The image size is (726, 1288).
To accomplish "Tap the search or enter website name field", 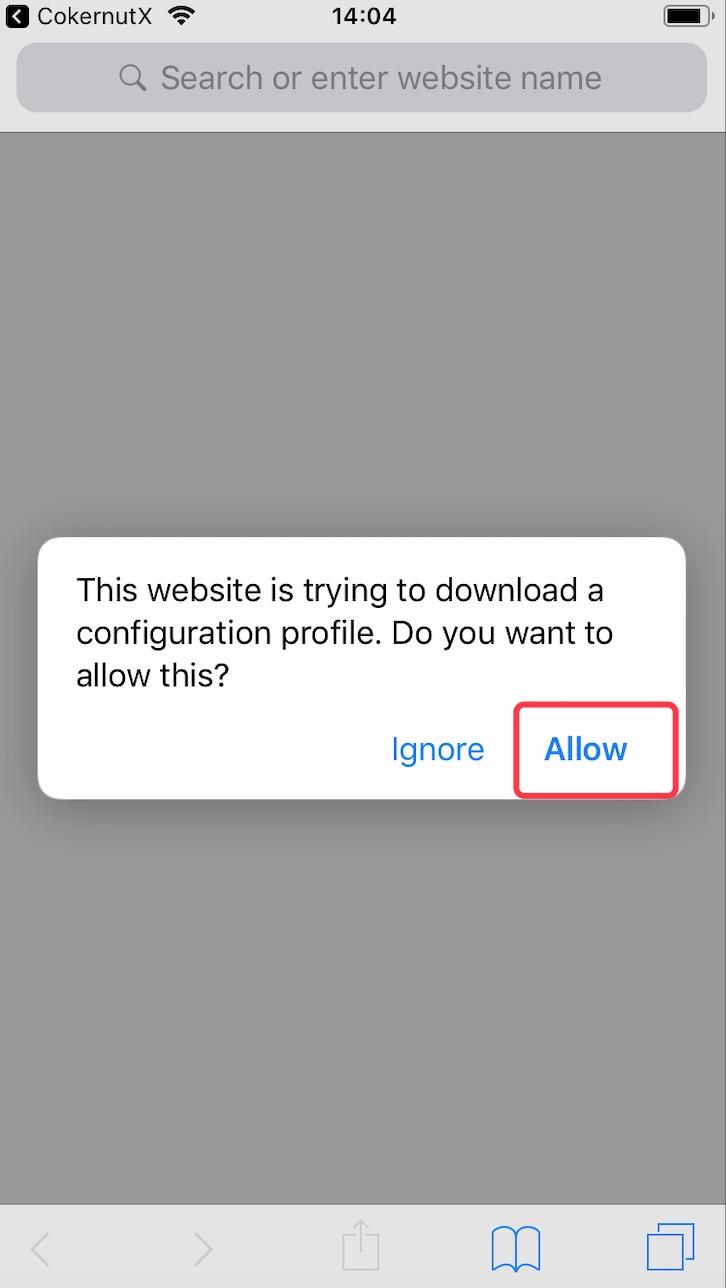I will (x=362, y=77).
